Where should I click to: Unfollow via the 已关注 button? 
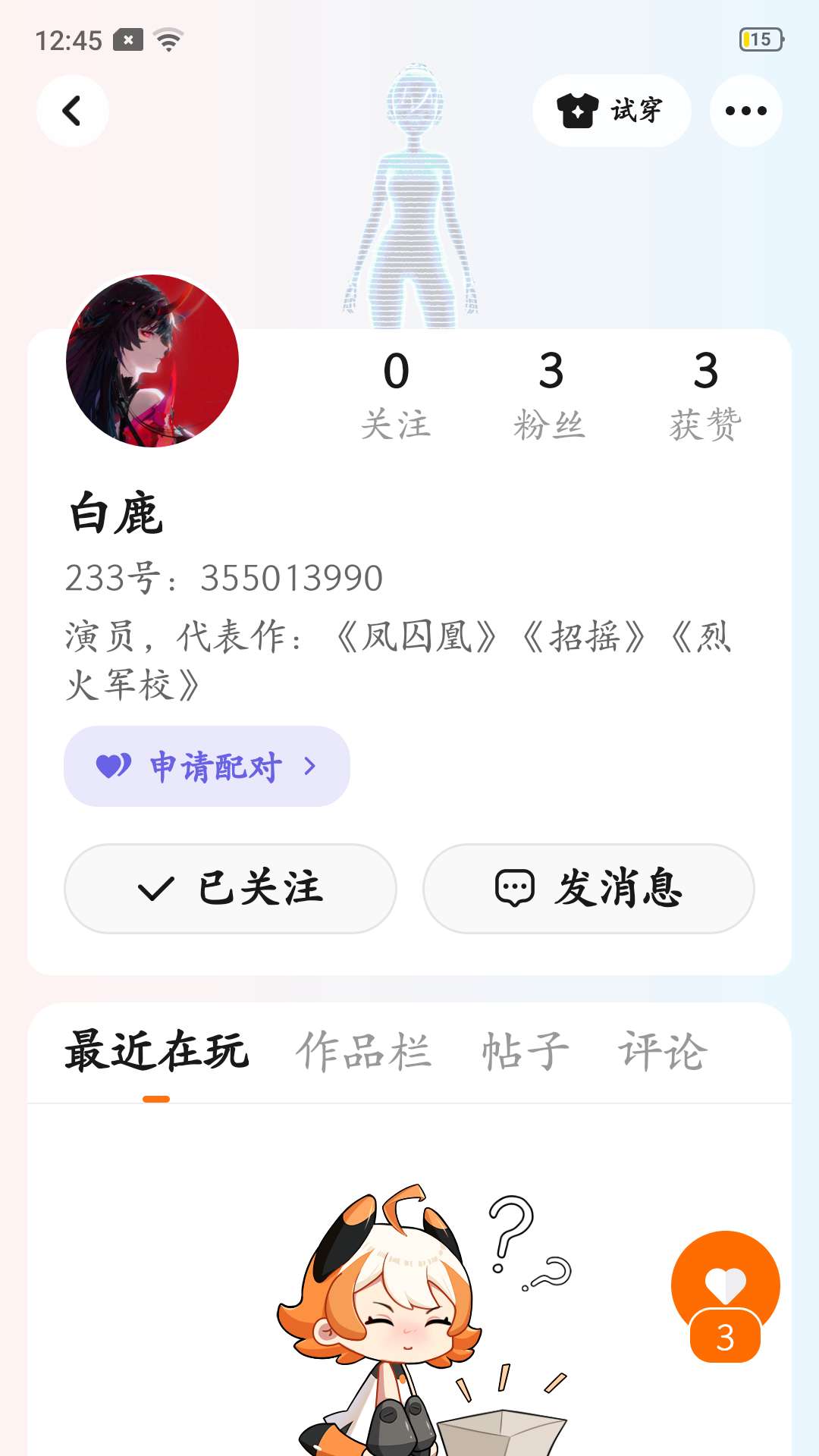(231, 888)
